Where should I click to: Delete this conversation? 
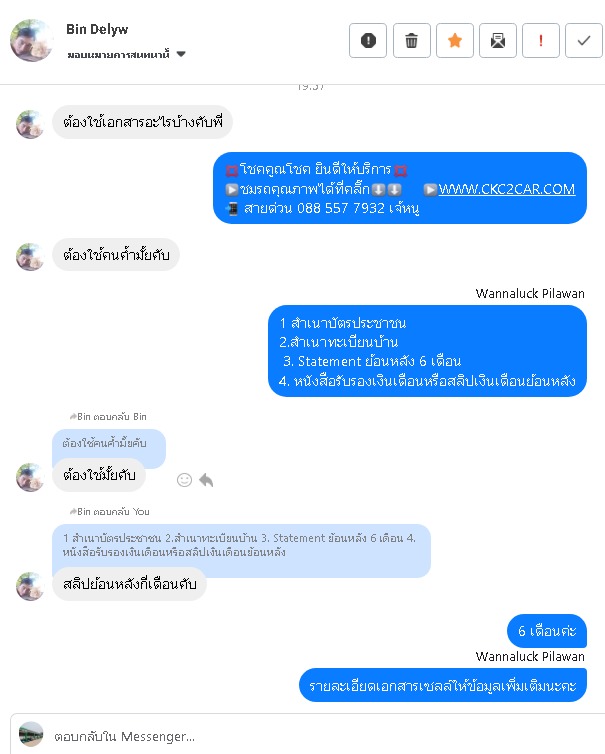(x=411, y=41)
